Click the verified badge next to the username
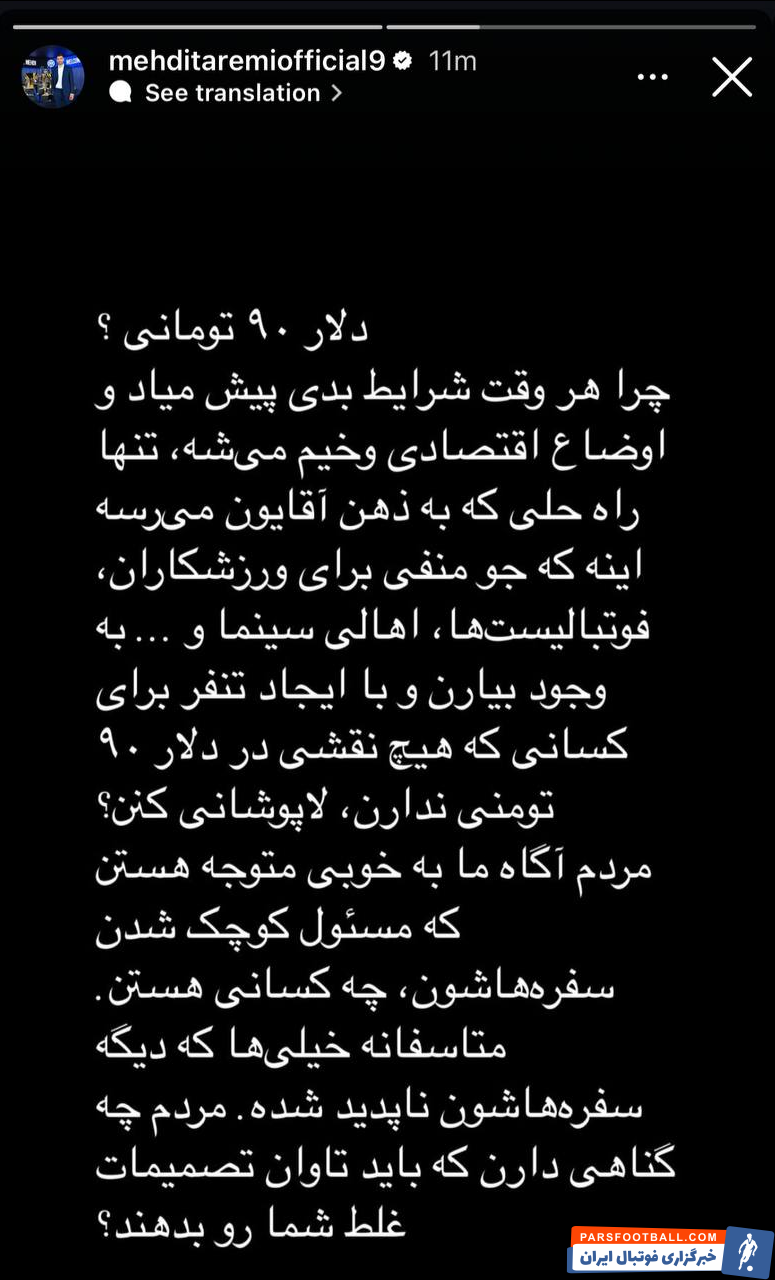Viewport: 775px width, 1280px height. point(403,60)
